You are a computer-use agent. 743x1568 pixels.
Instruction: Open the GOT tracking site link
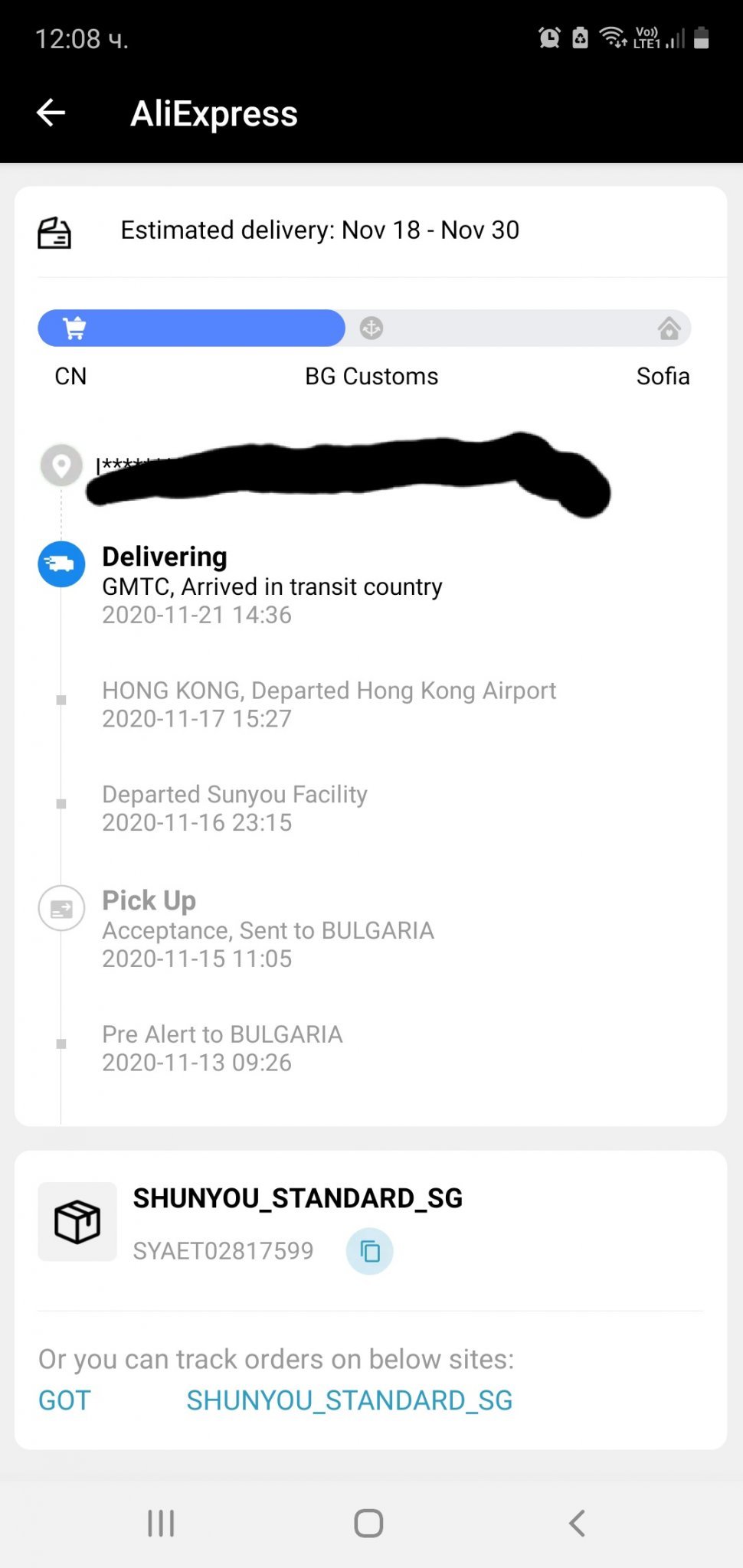(64, 1400)
